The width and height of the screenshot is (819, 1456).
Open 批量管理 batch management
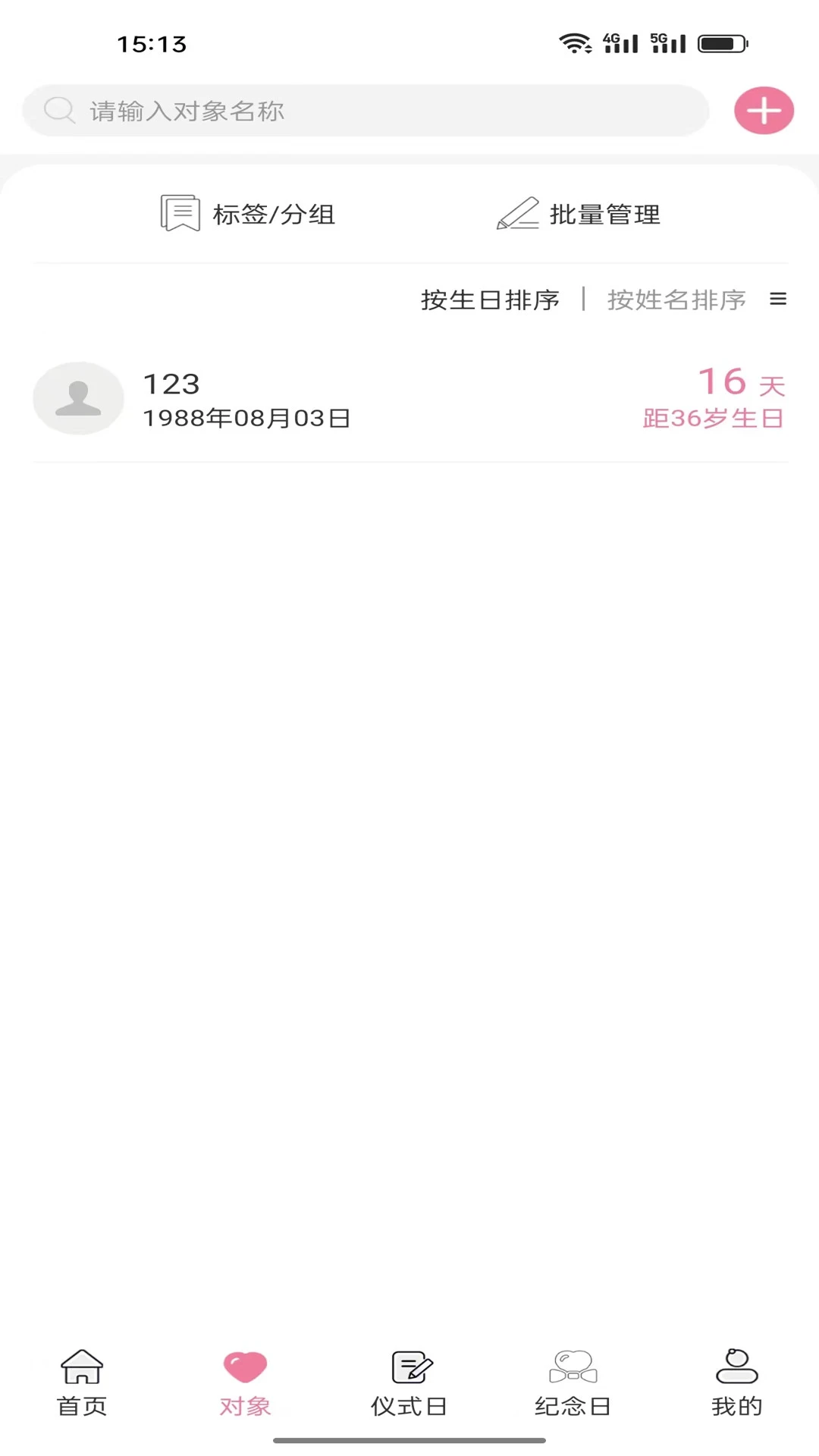(579, 215)
